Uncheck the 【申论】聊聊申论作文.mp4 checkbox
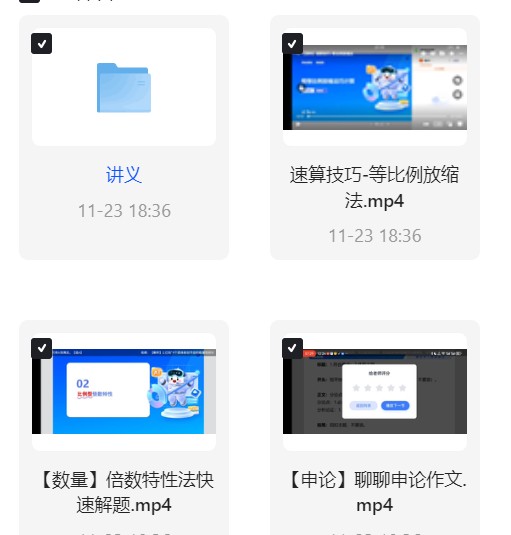 (x=292, y=348)
